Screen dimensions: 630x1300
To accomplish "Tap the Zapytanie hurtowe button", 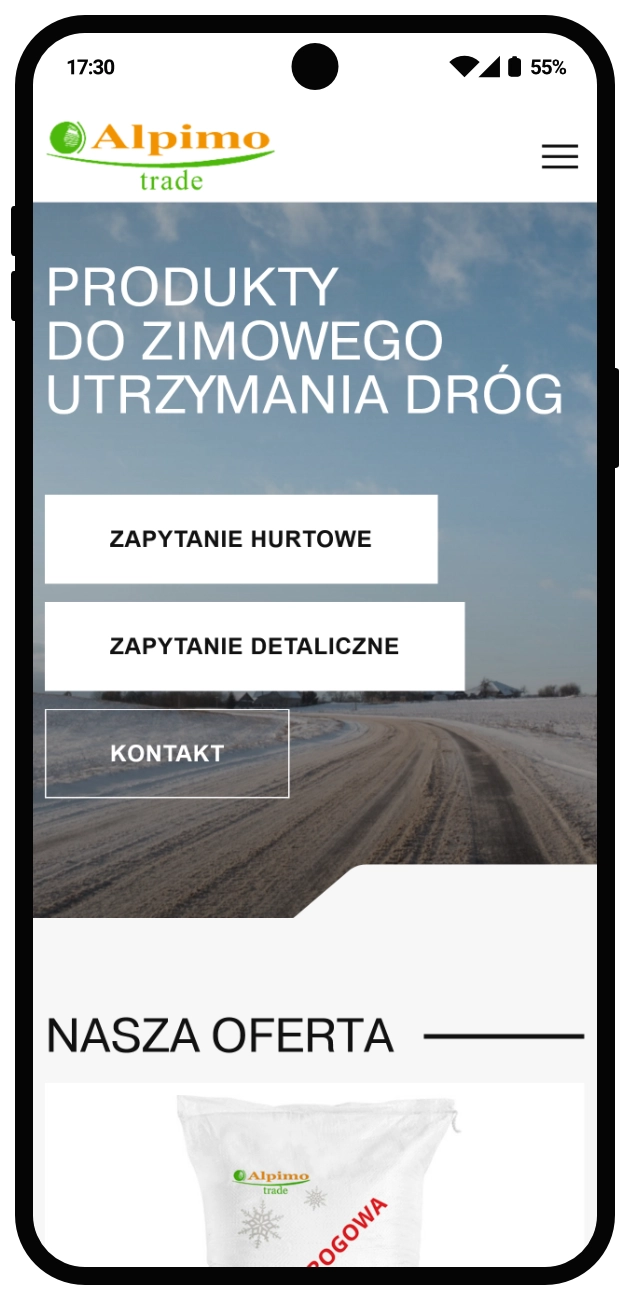I will coord(241,539).
